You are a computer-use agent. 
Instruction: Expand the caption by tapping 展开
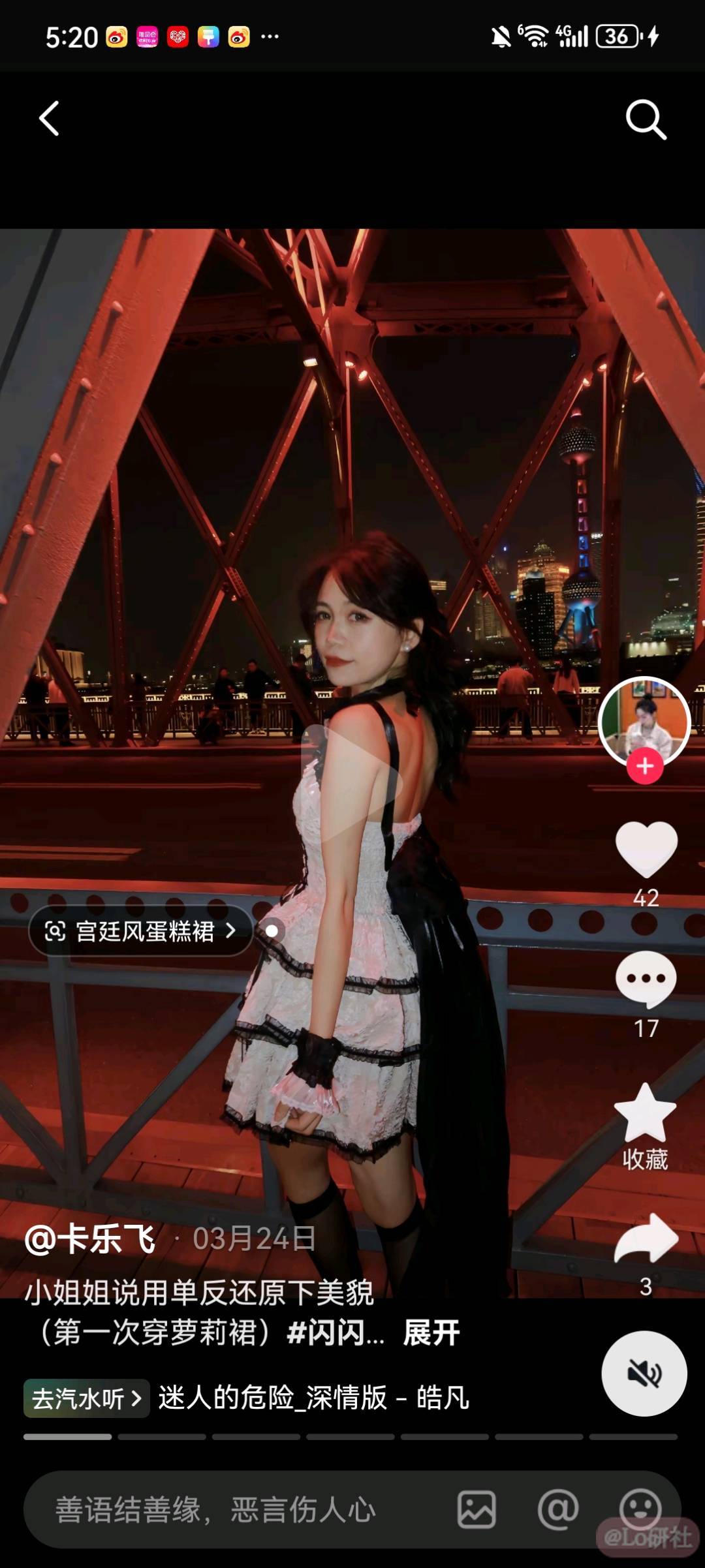point(431,1332)
